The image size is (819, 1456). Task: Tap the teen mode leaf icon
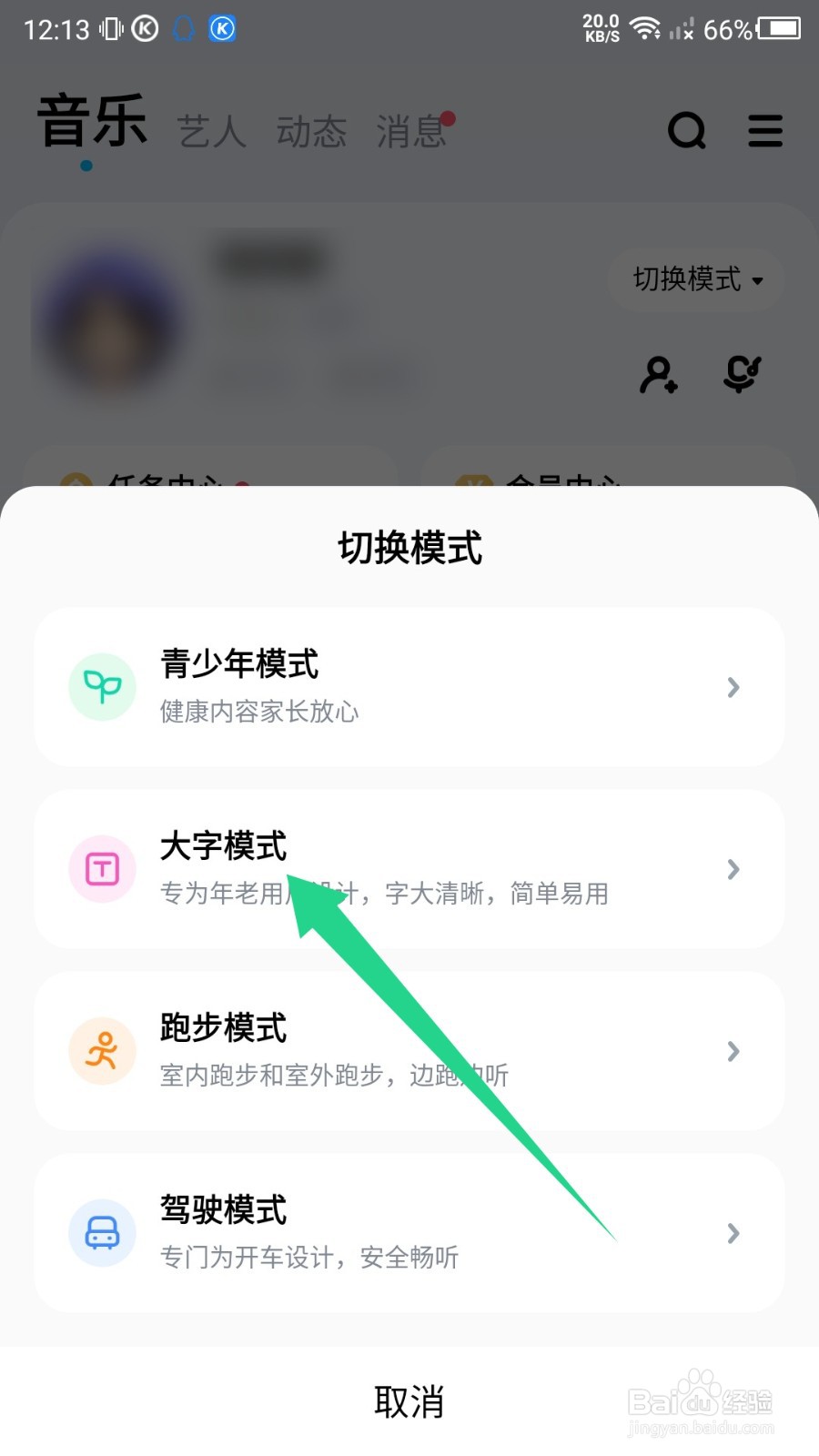[x=102, y=687]
